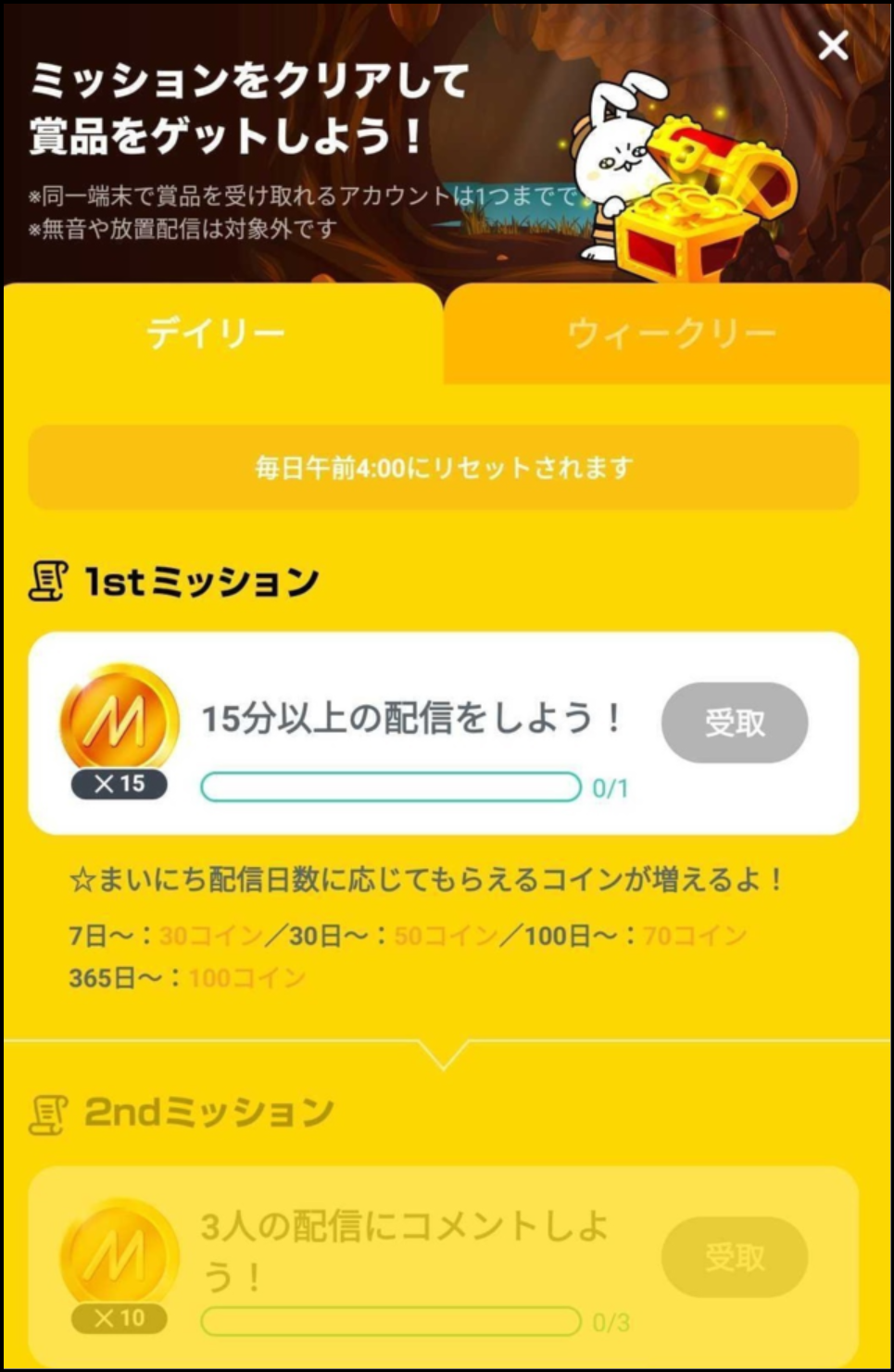Select the デイリー tab

click(216, 334)
